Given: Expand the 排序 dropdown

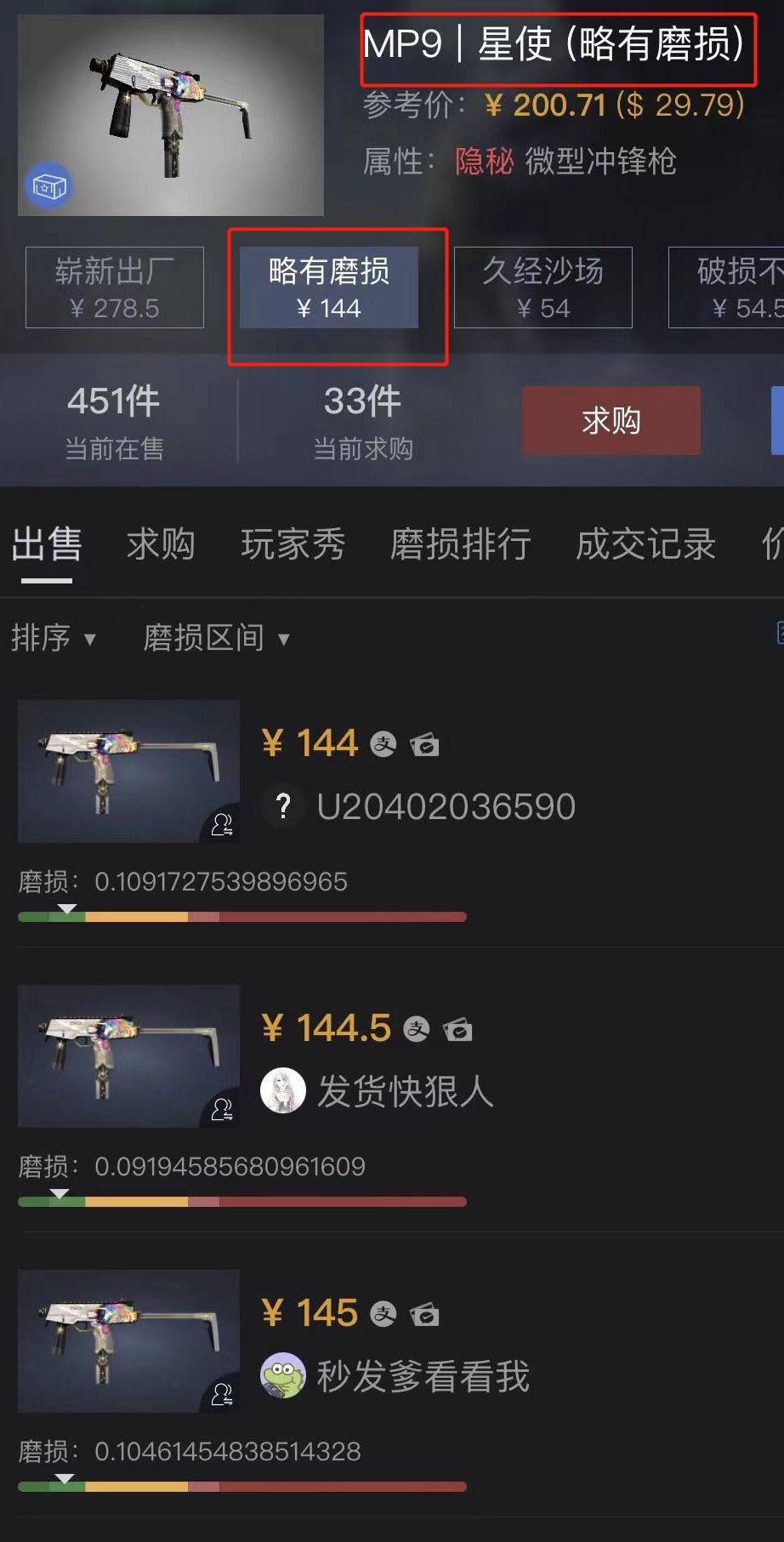Looking at the screenshot, I should point(53,638).
